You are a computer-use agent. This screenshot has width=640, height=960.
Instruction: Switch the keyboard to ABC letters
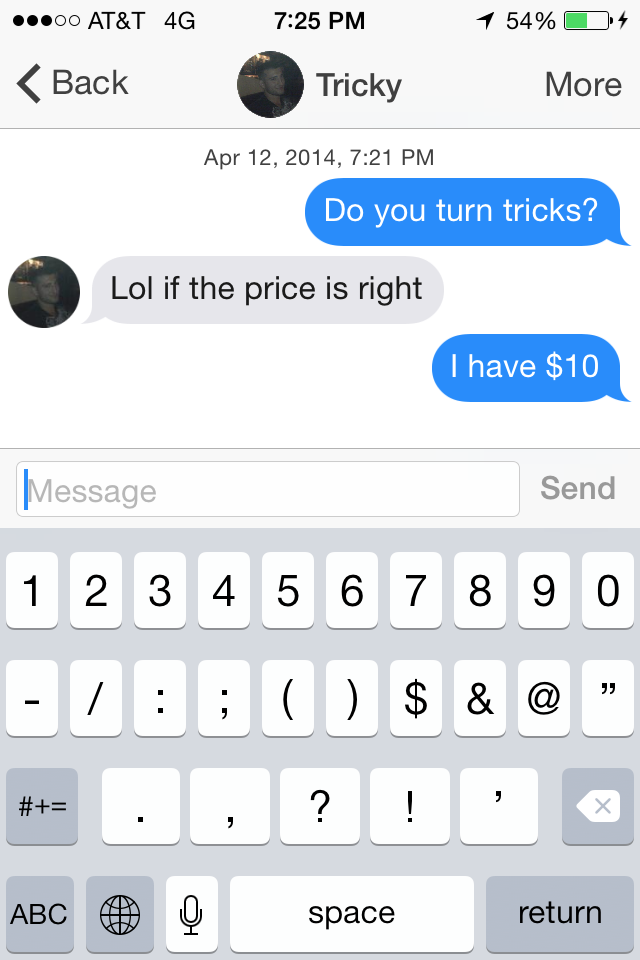click(40, 914)
